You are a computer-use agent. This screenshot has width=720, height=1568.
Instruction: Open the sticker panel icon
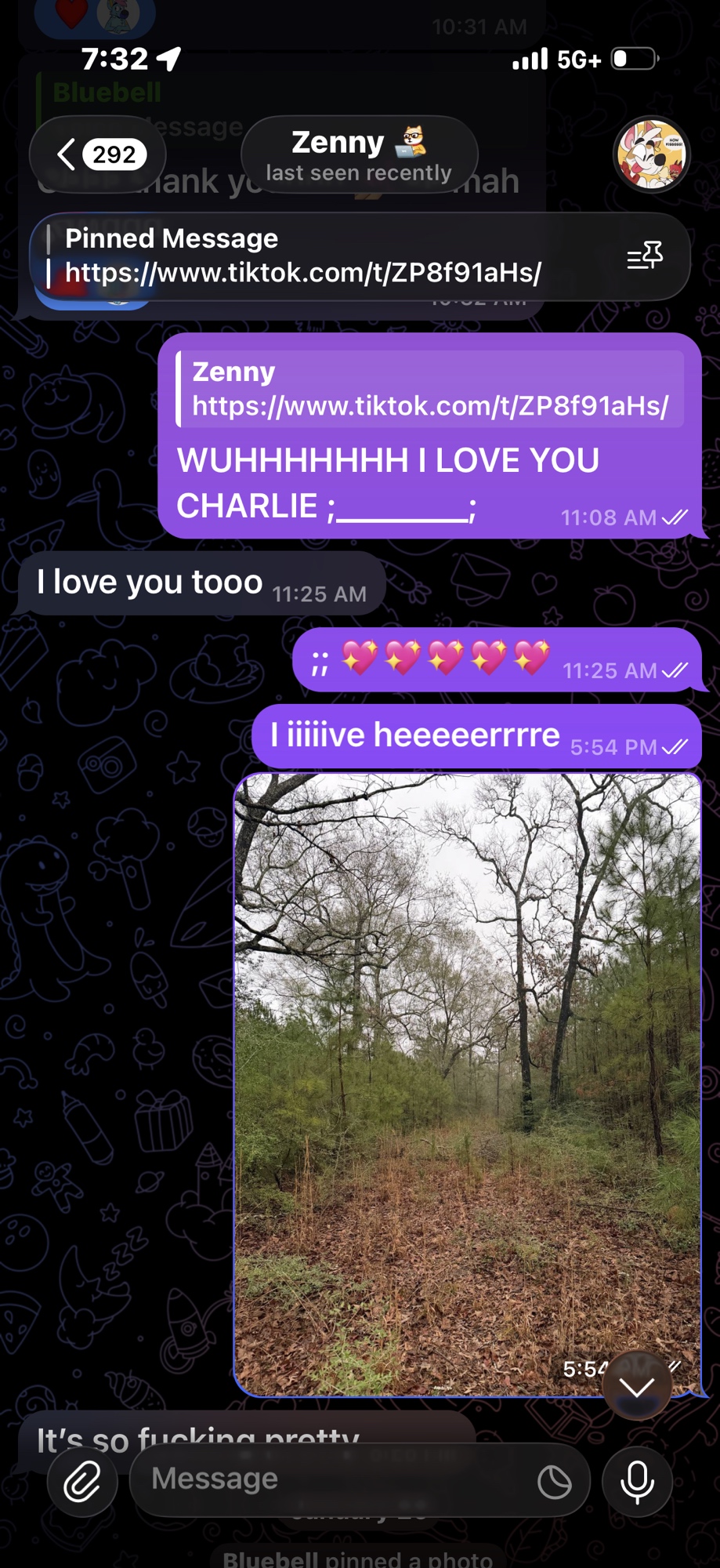click(554, 1482)
